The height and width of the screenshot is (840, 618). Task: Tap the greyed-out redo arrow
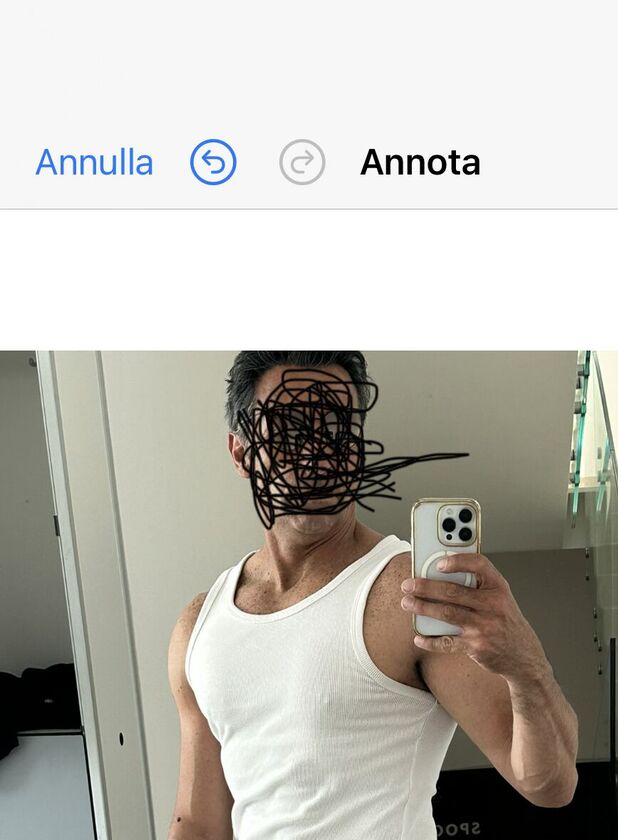[x=302, y=162]
